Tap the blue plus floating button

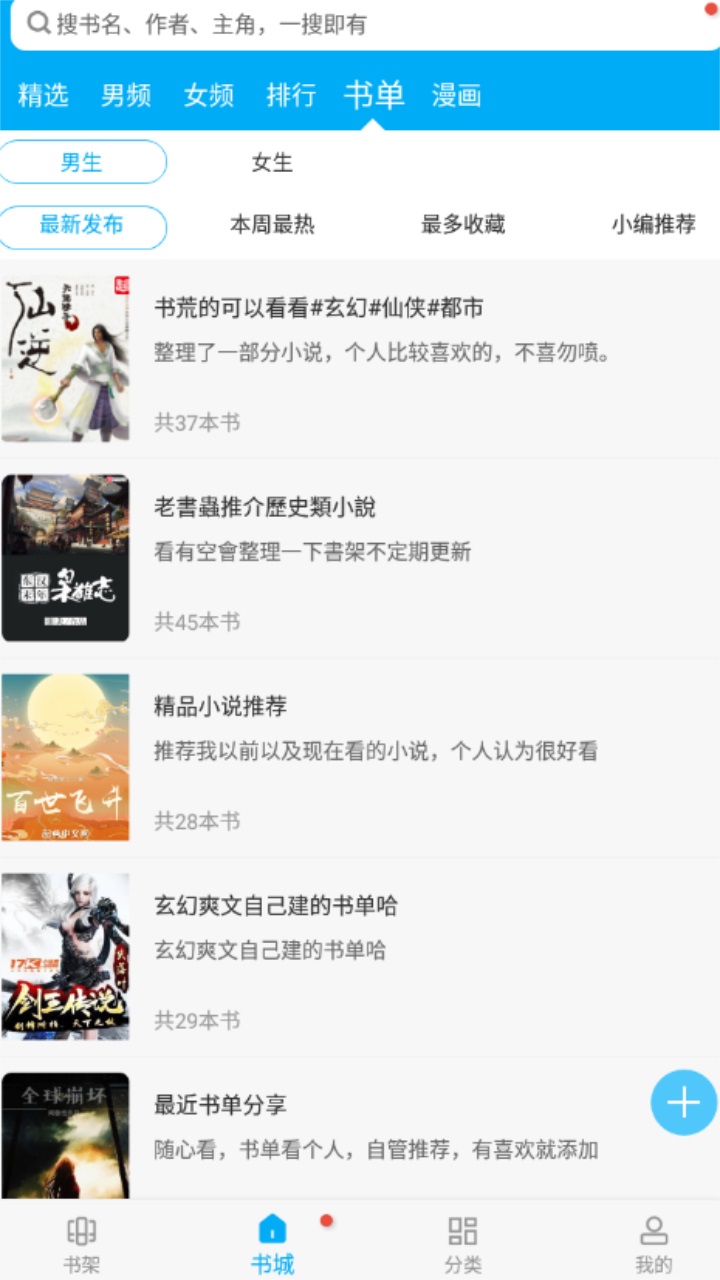(x=683, y=1102)
